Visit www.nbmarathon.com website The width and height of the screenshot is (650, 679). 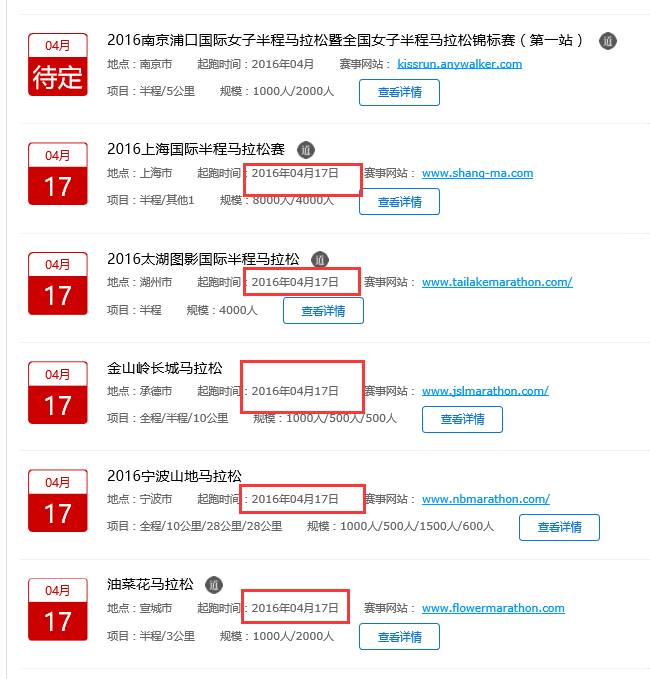point(486,499)
